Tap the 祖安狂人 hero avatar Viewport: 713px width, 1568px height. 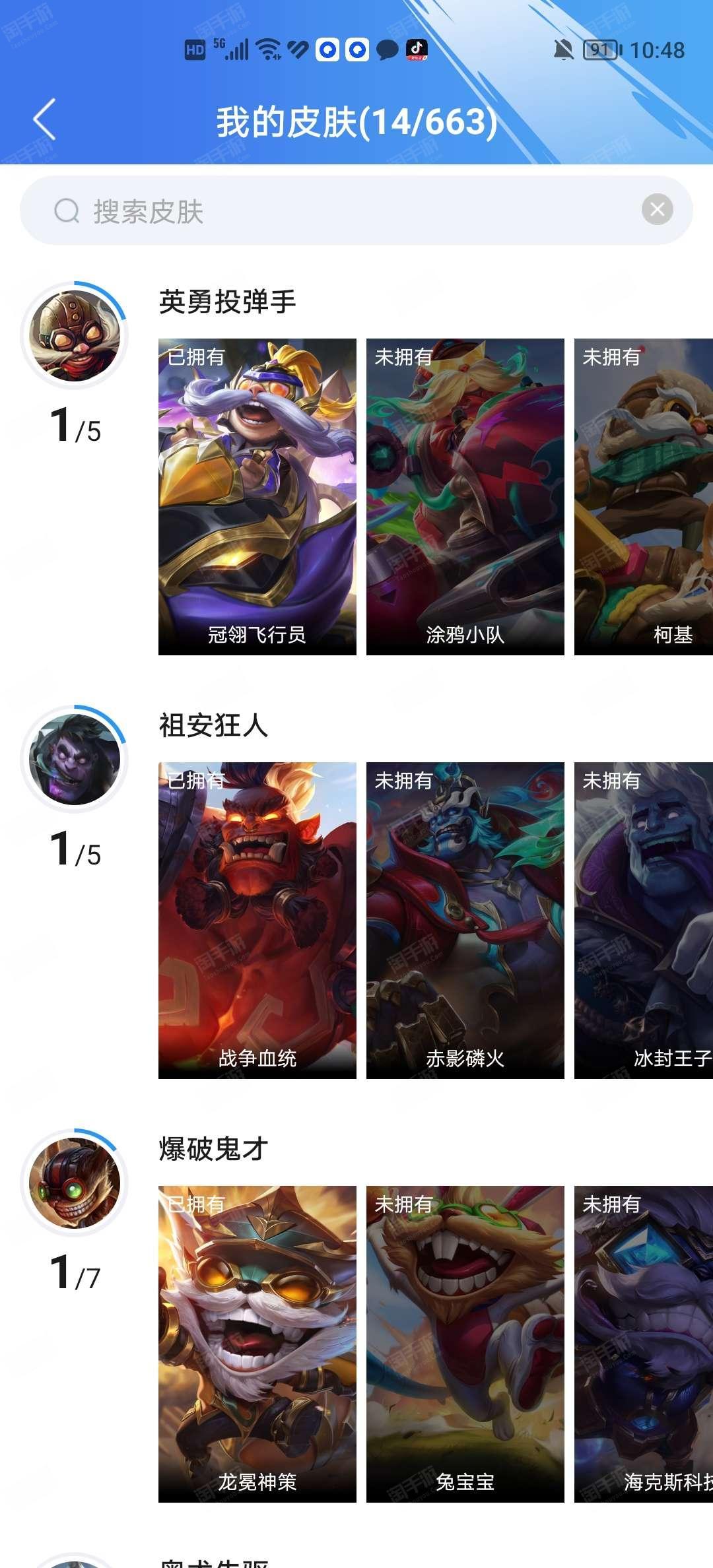click(75, 760)
